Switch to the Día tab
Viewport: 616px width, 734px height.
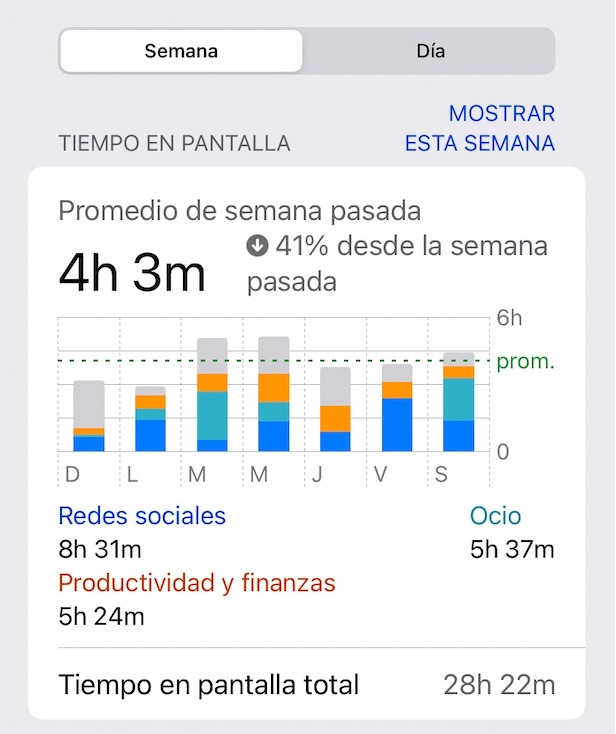coord(430,51)
